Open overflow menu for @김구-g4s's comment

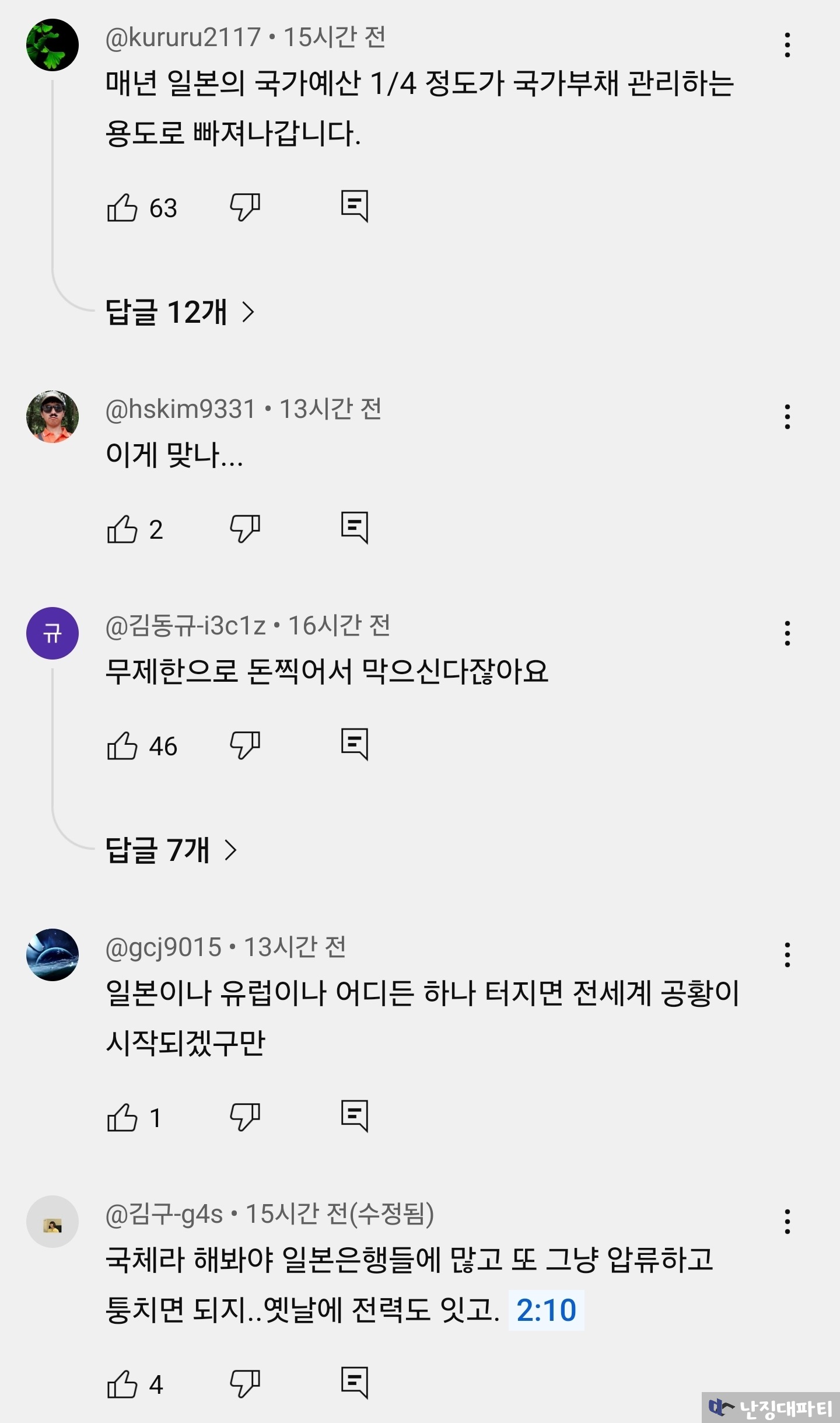pyautogui.click(x=787, y=1222)
